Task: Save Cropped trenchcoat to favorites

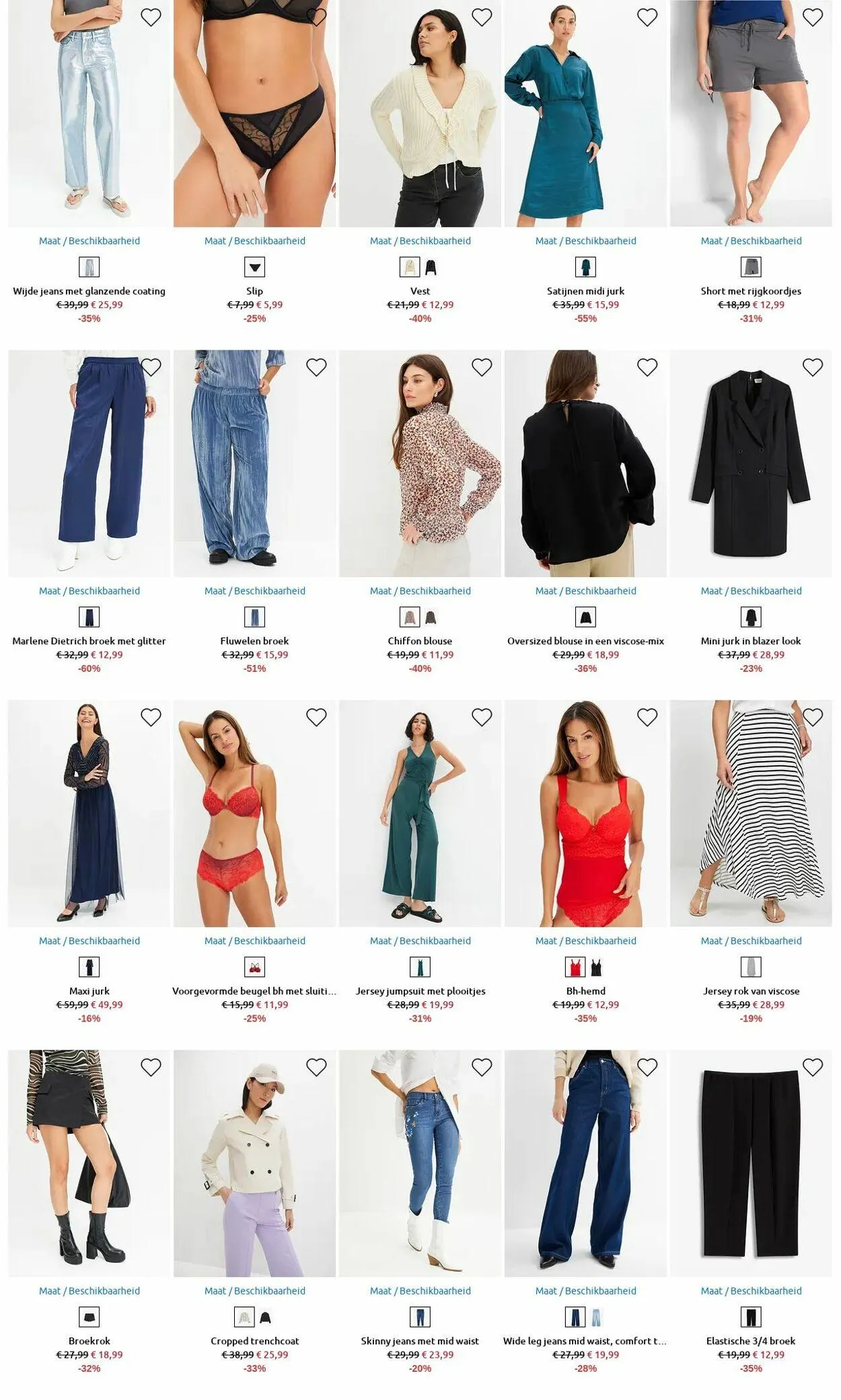Action: [316, 1067]
